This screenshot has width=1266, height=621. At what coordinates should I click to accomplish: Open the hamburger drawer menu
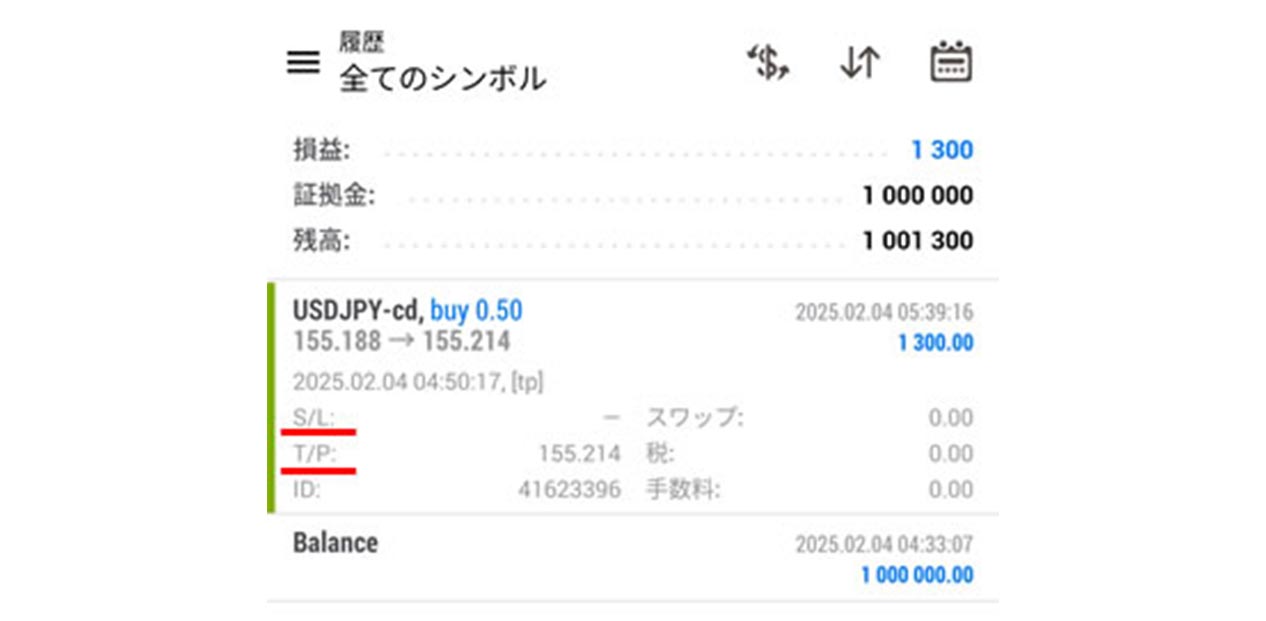302,63
